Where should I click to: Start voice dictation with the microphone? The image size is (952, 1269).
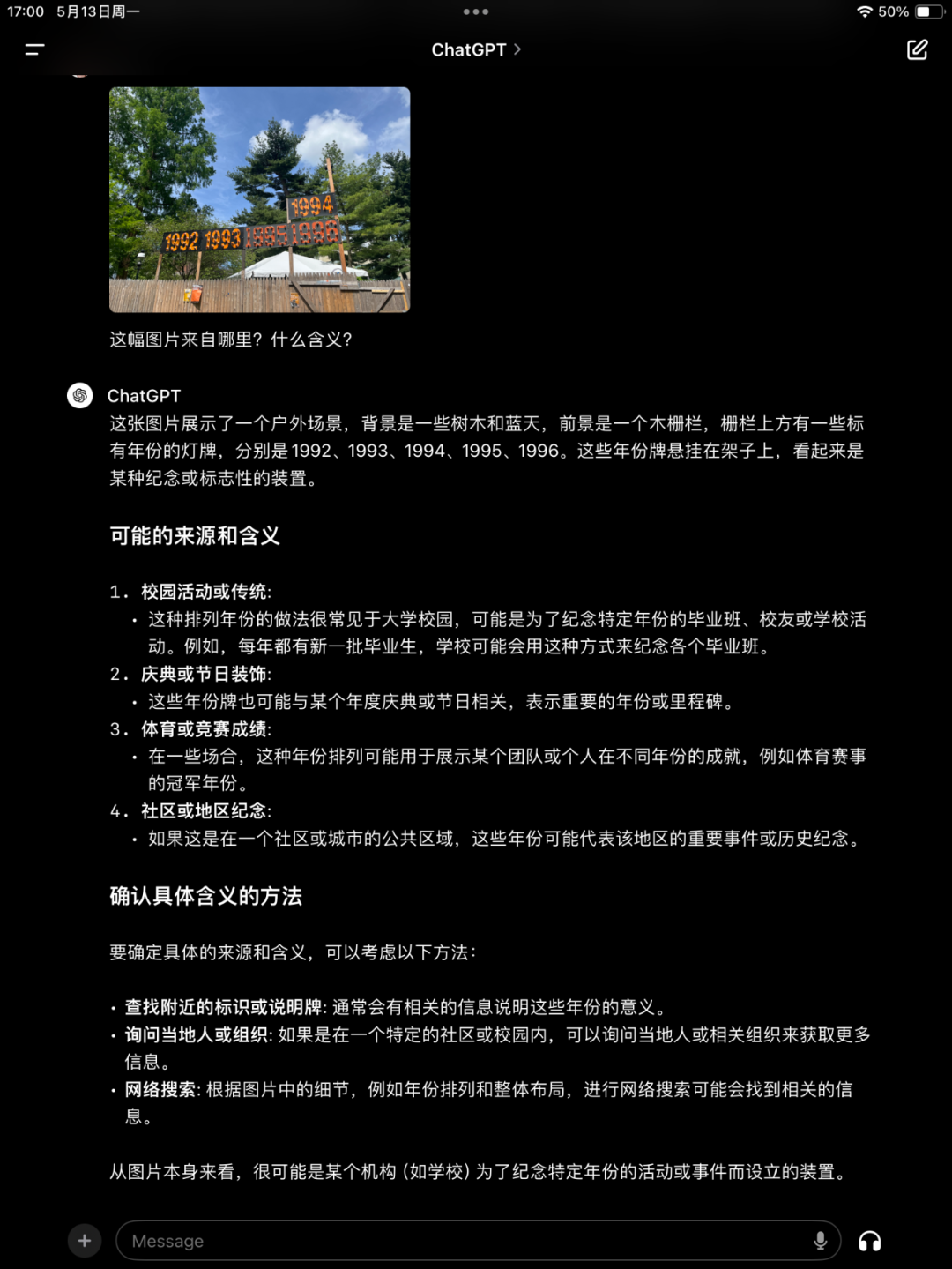coord(820,1241)
